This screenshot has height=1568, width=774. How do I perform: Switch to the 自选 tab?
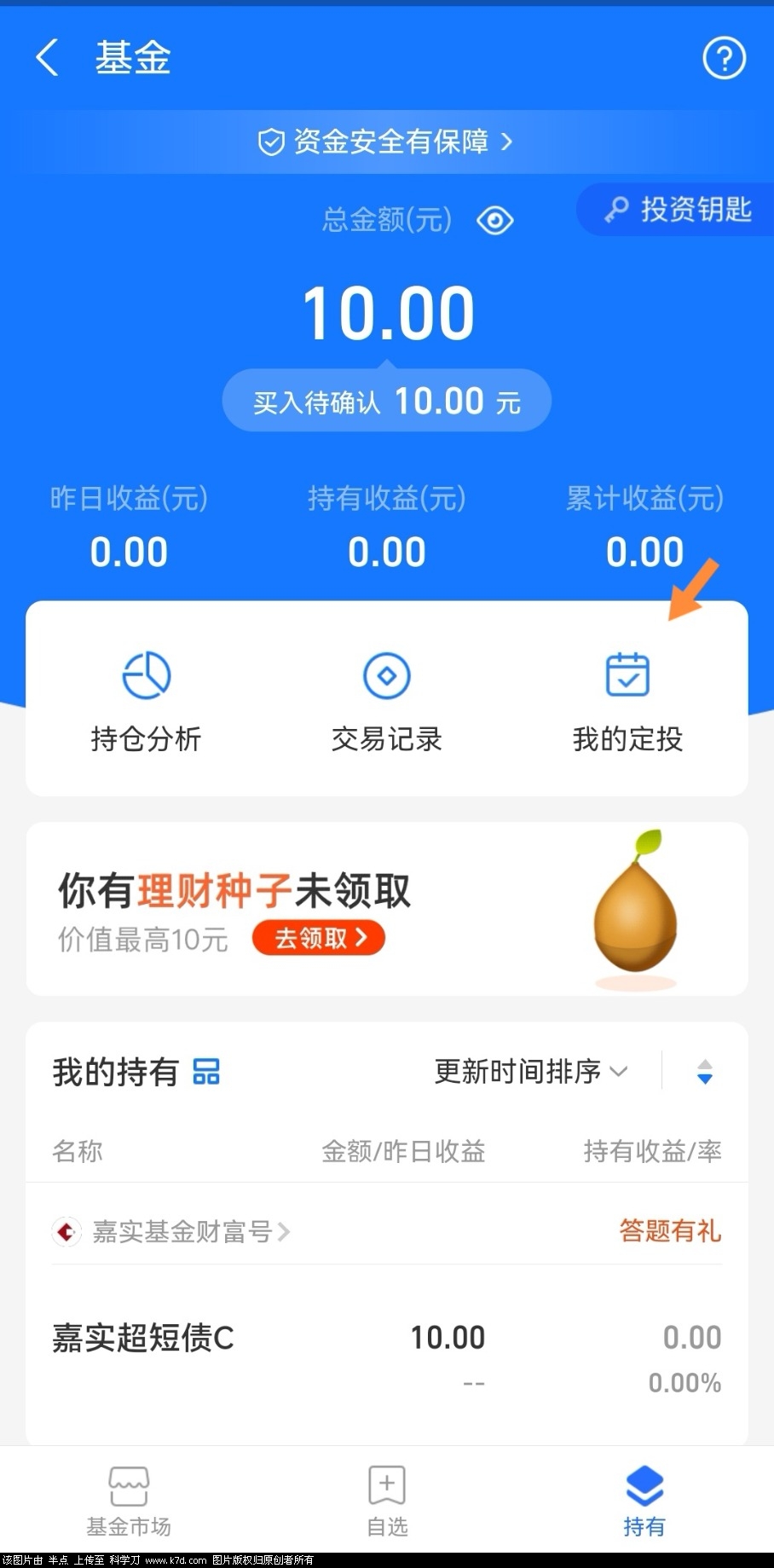387,1502
